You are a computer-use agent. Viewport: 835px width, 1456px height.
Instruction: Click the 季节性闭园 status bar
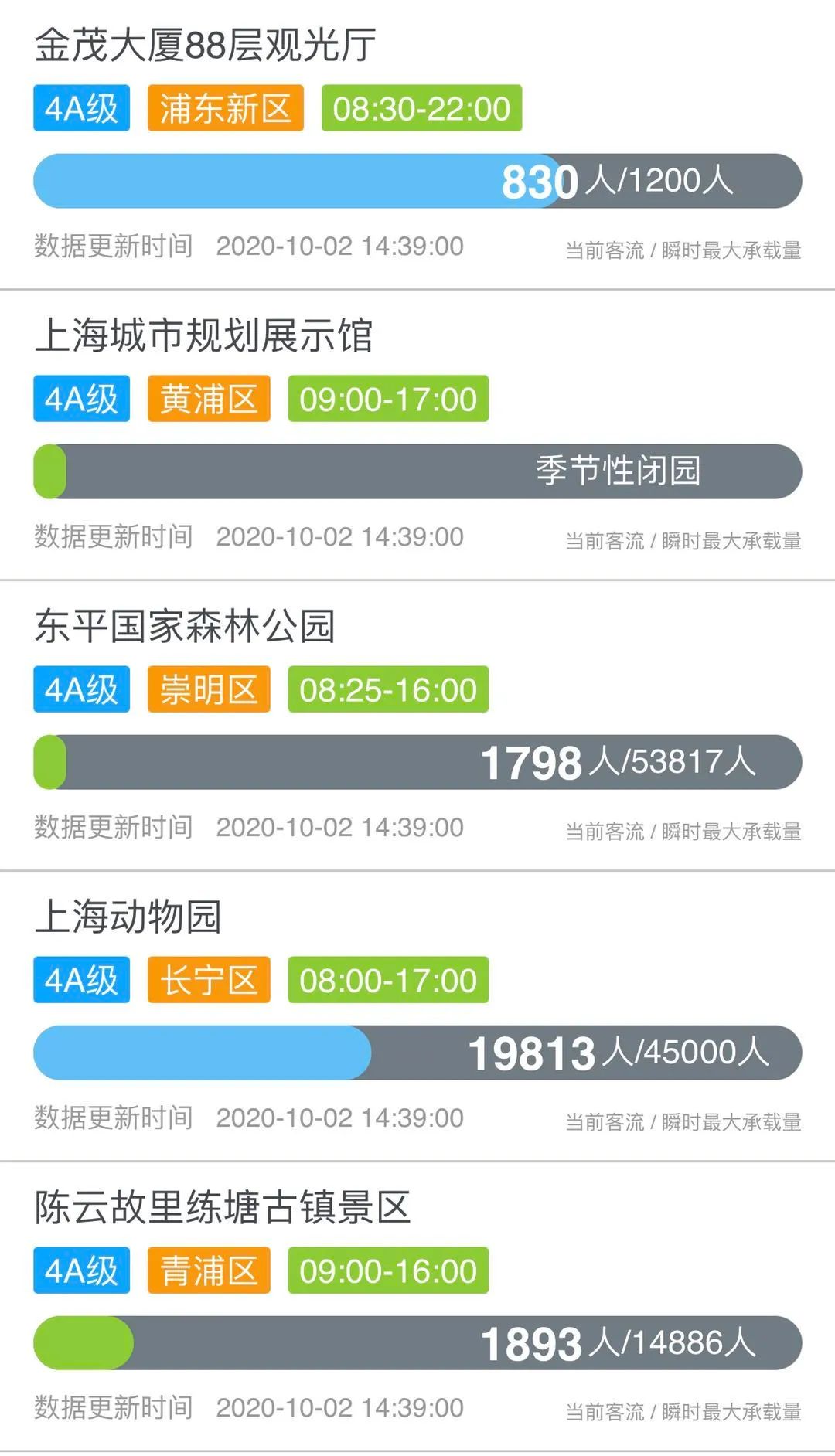click(417, 471)
